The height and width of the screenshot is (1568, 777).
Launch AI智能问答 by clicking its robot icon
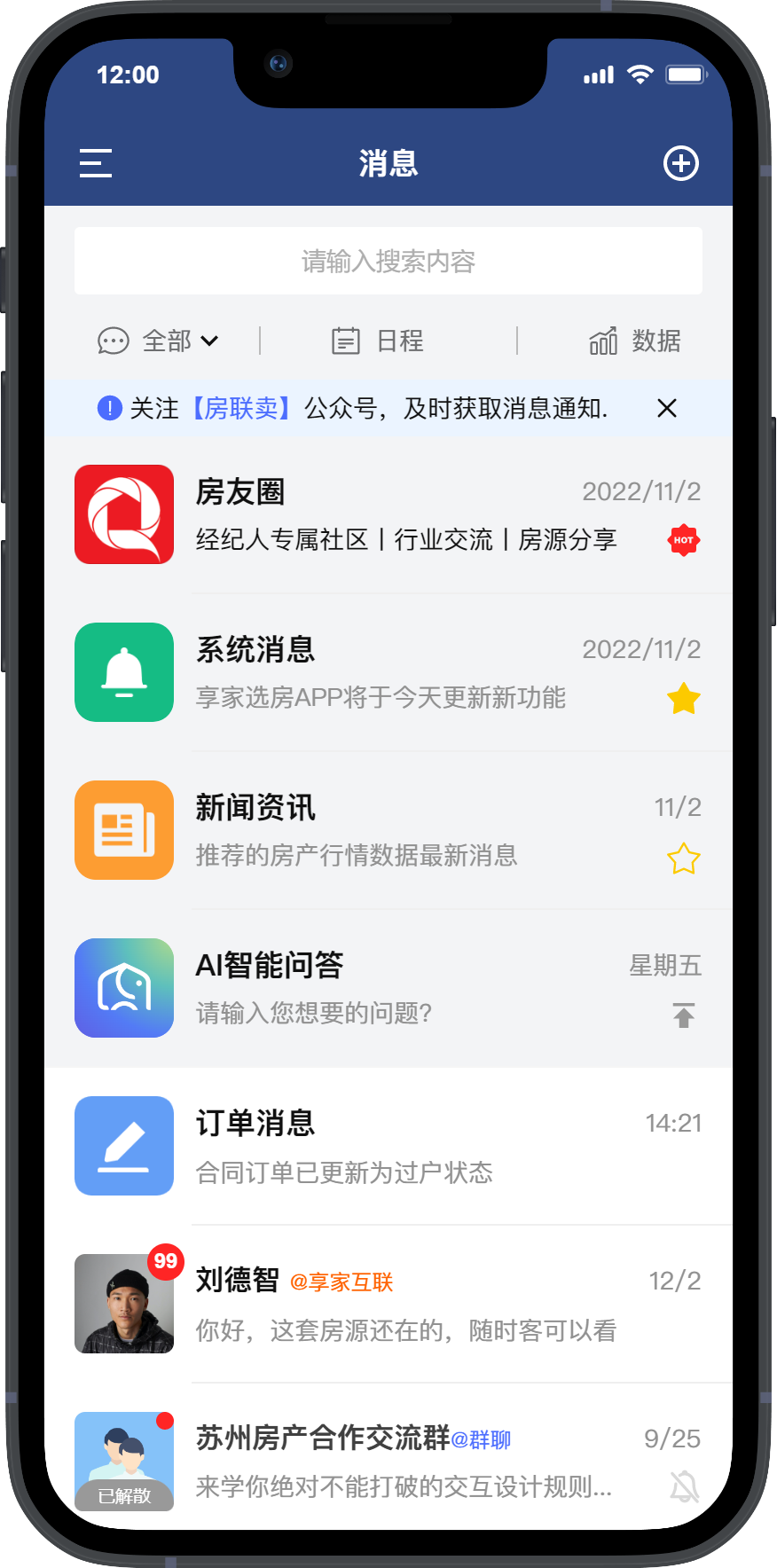click(x=123, y=987)
